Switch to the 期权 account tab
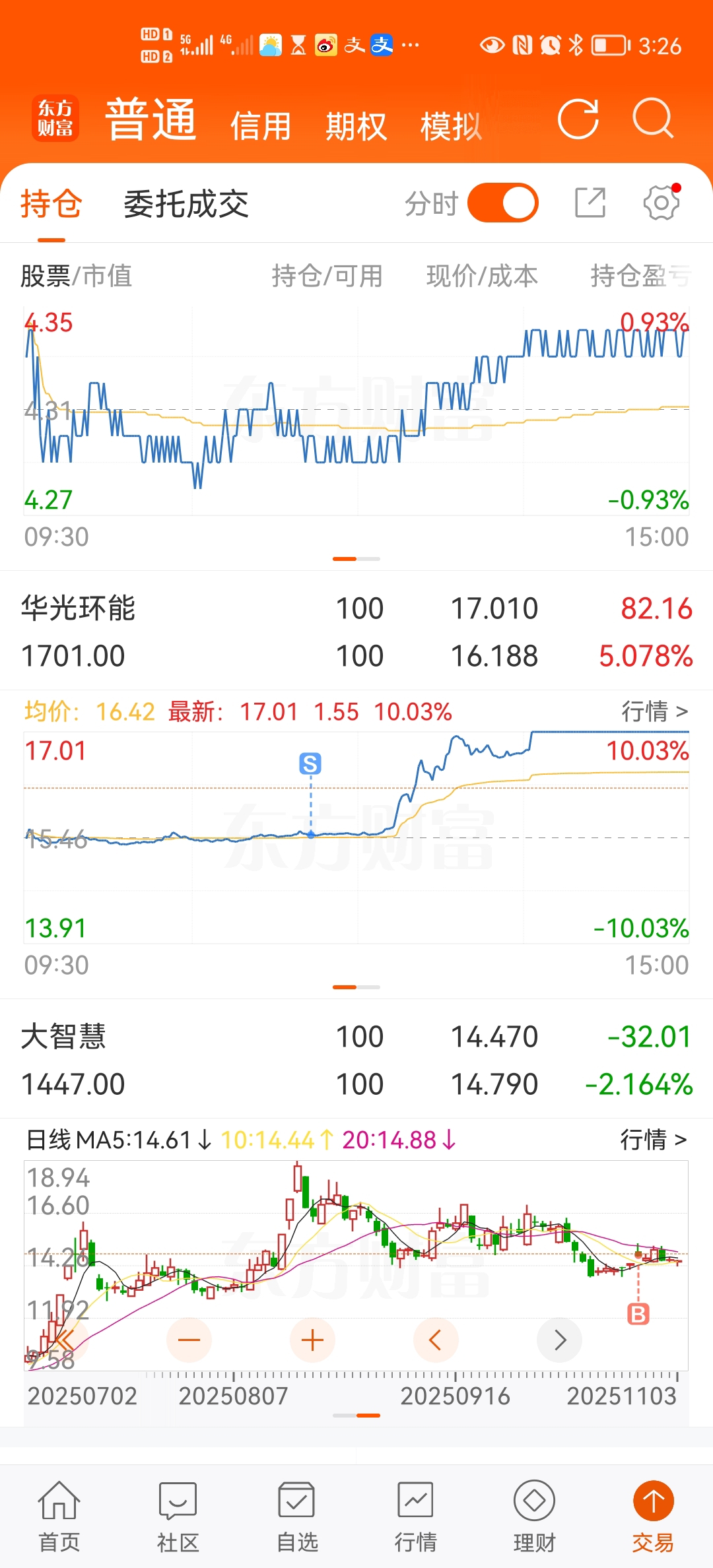The height and width of the screenshot is (1568, 713). 356,125
